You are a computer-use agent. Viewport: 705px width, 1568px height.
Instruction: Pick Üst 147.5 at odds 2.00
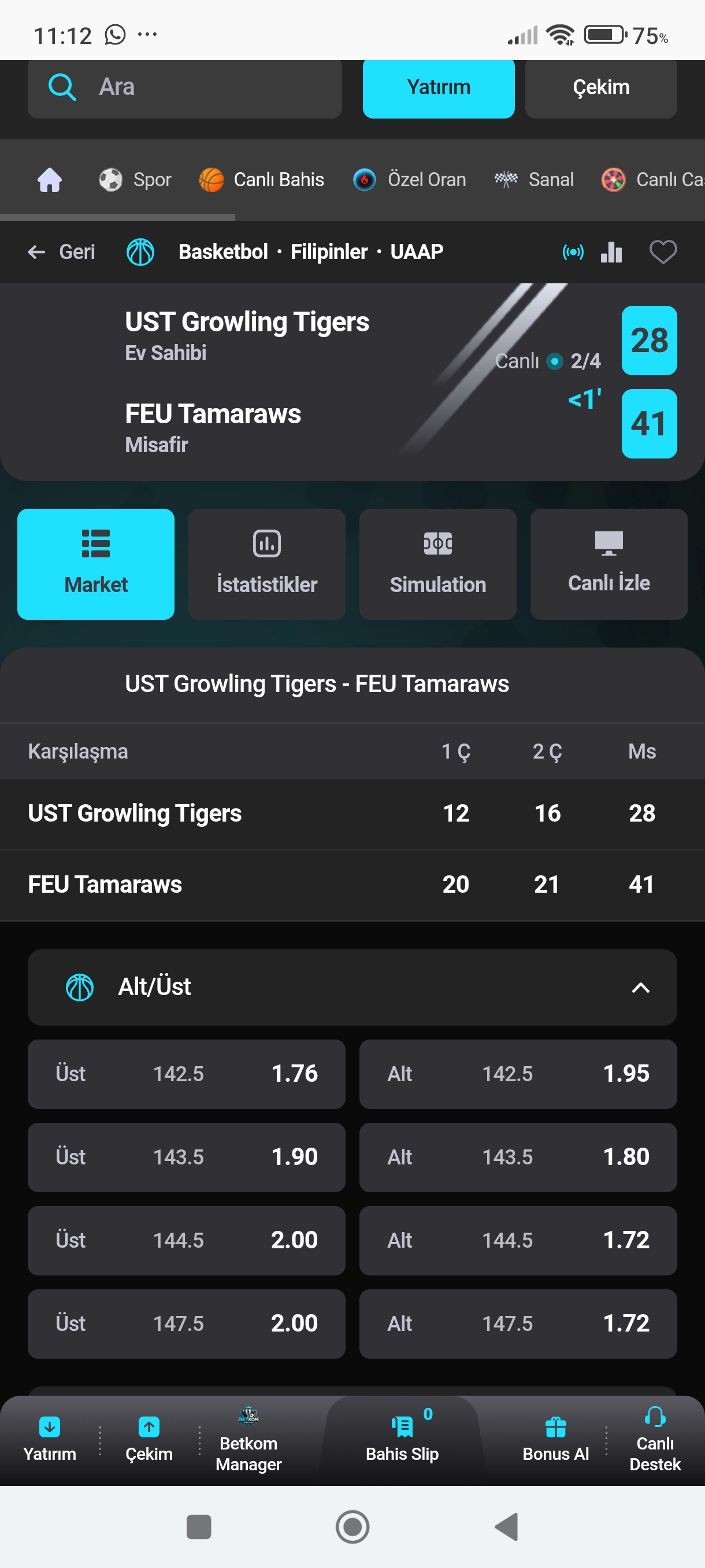[187, 1324]
